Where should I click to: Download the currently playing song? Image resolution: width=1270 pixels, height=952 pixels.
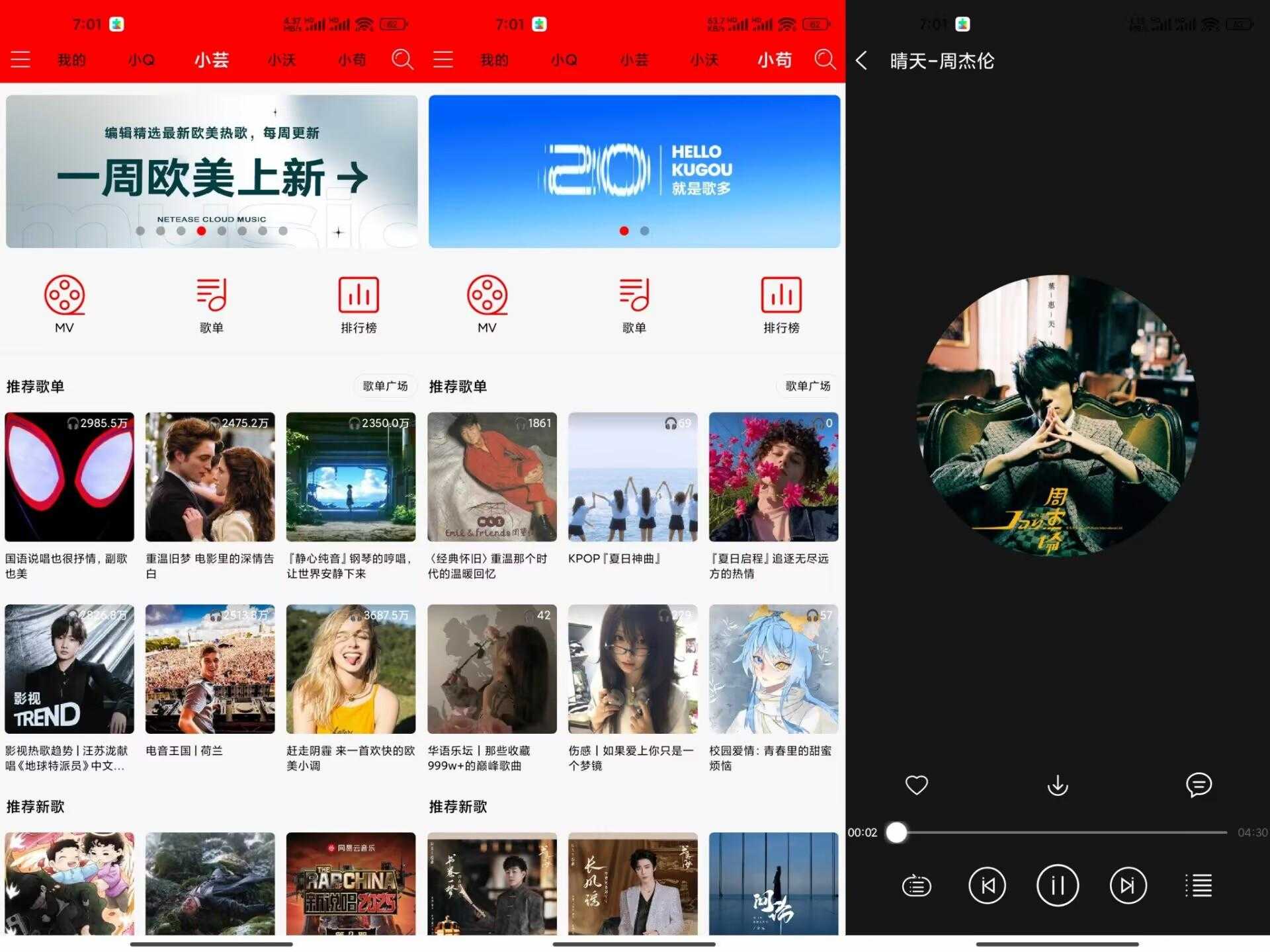pyautogui.click(x=1058, y=785)
